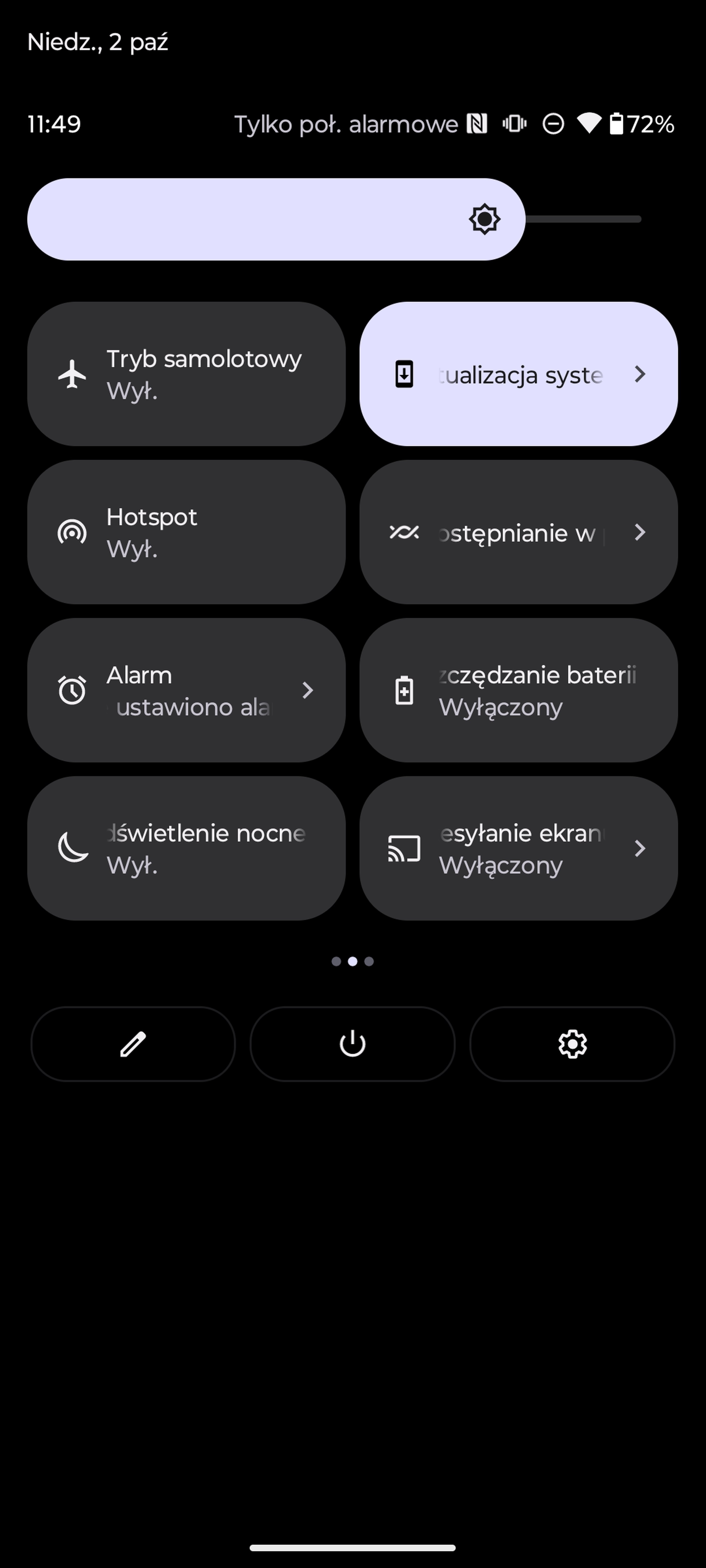Screen dimensions: 706x1568
Task: Open settings via the gear icon
Action: [x=573, y=1044]
